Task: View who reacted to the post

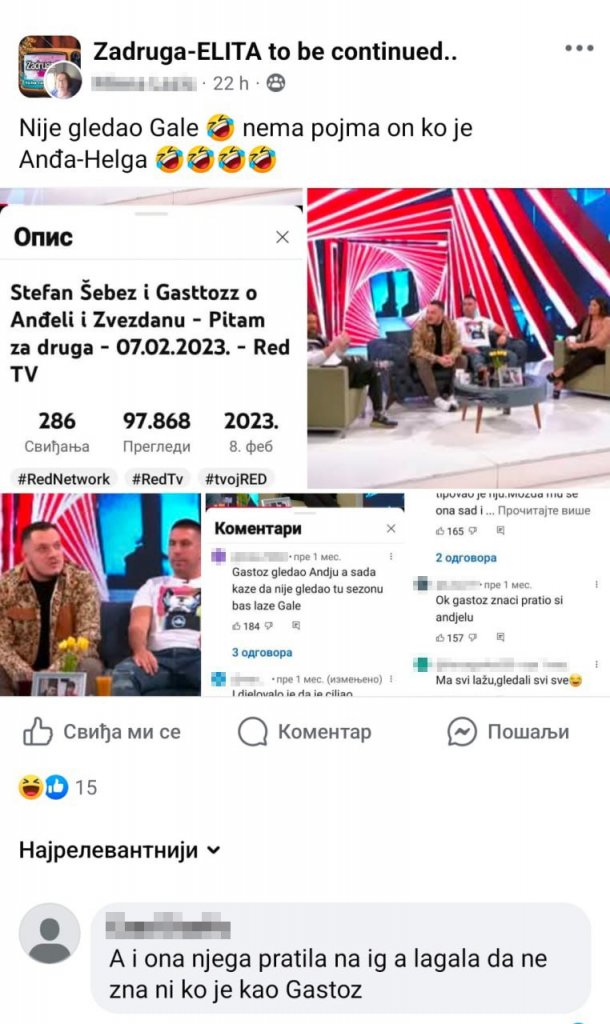Action: [x=58, y=788]
